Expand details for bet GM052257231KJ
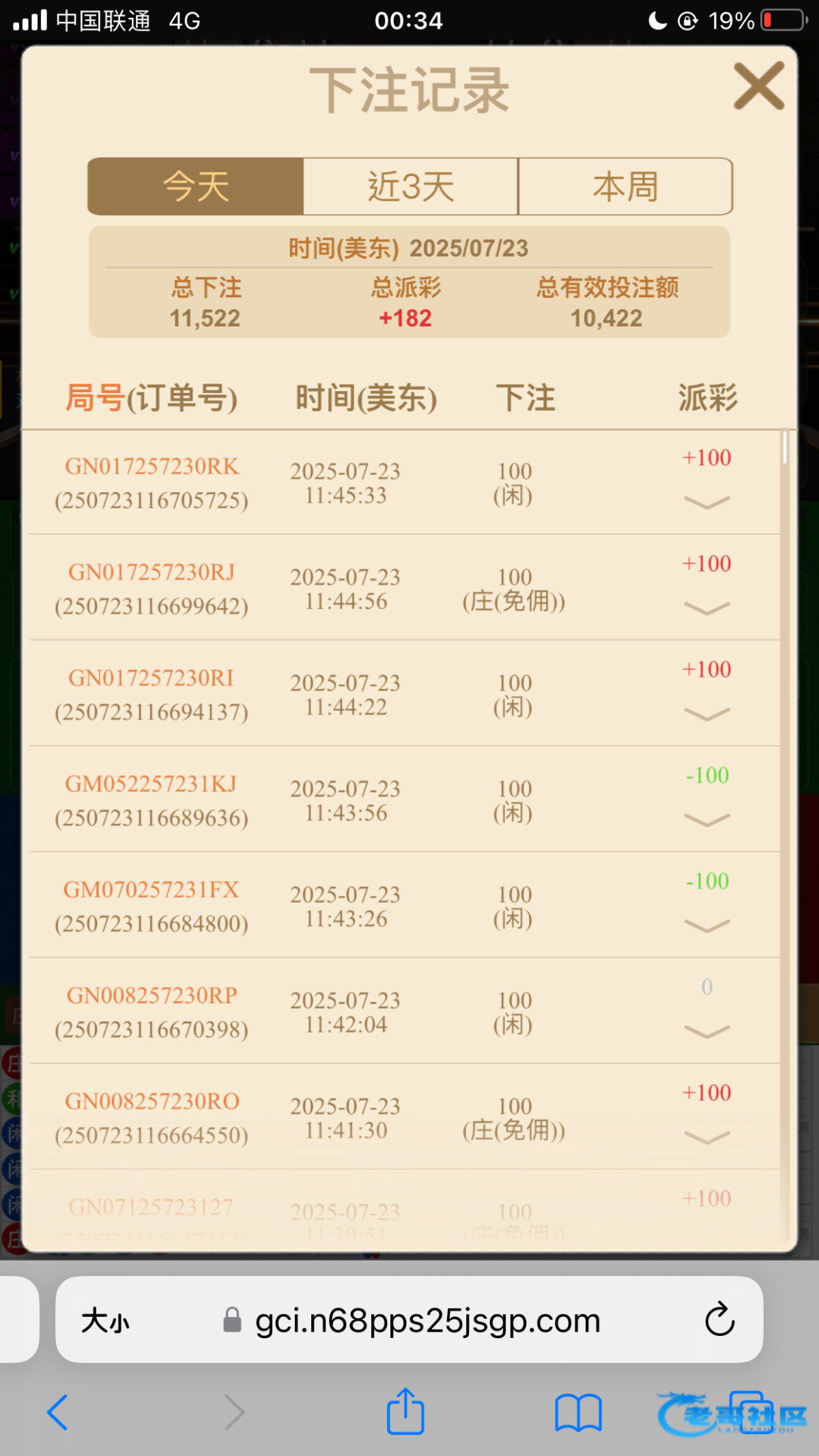Screen dimensions: 819x1456 pyautogui.click(x=706, y=819)
